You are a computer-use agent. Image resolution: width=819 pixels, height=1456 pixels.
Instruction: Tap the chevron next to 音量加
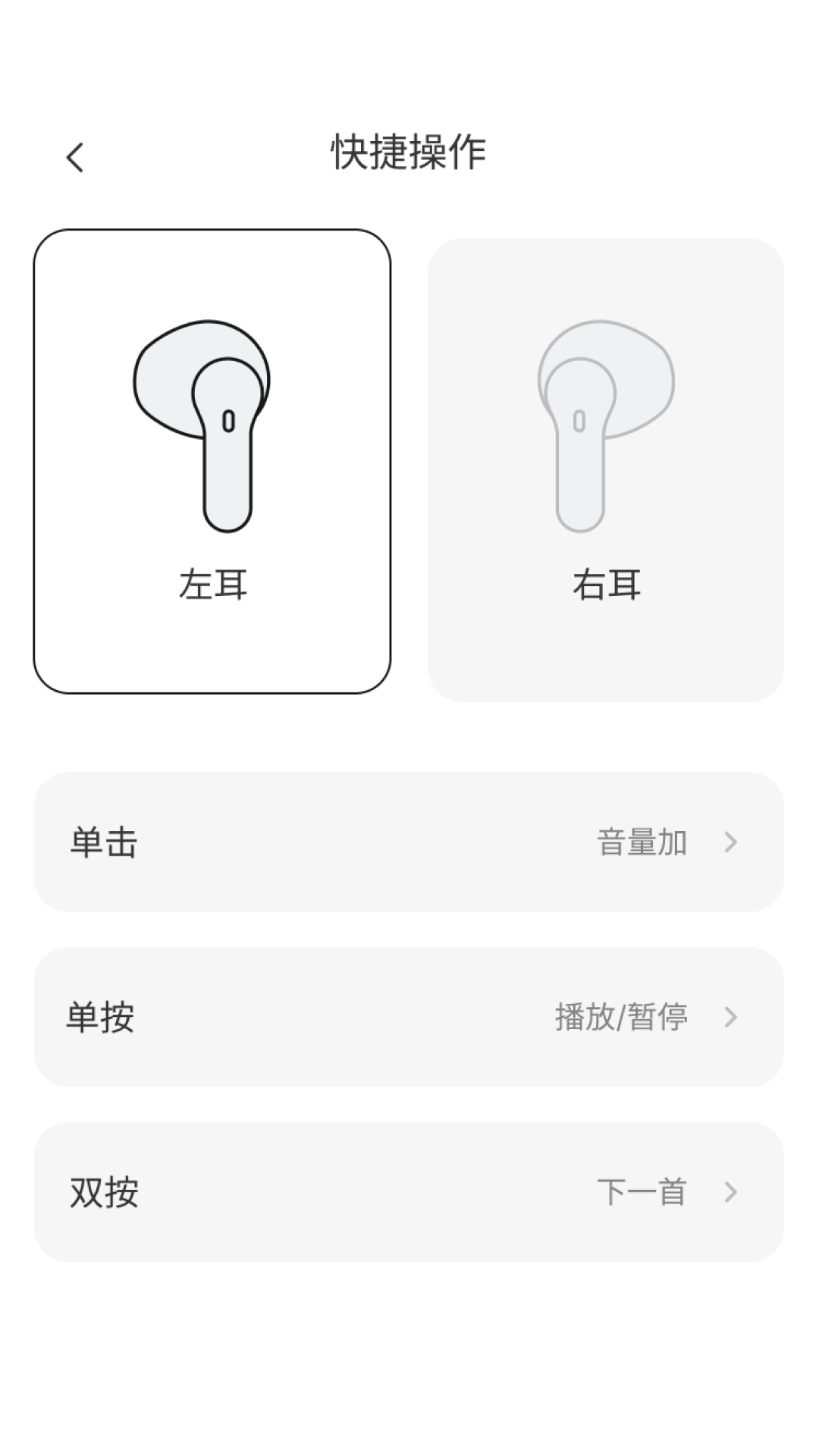(730, 842)
